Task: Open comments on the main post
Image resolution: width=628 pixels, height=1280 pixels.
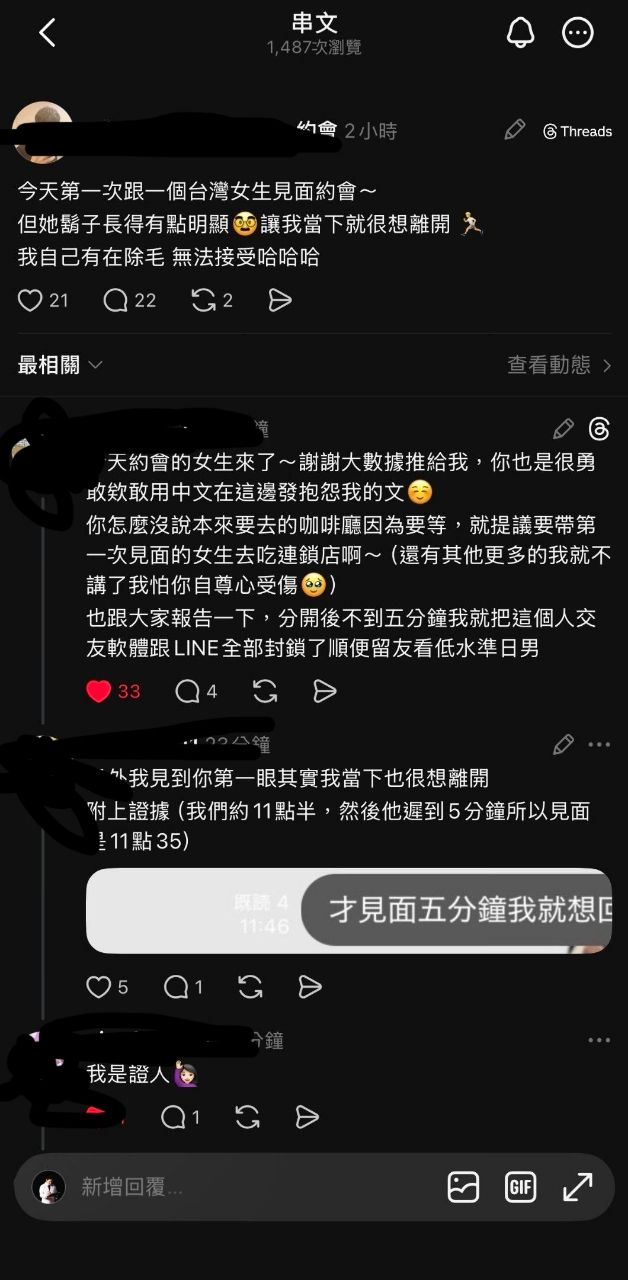Action: pyautogui.click(x=116, y=300)
